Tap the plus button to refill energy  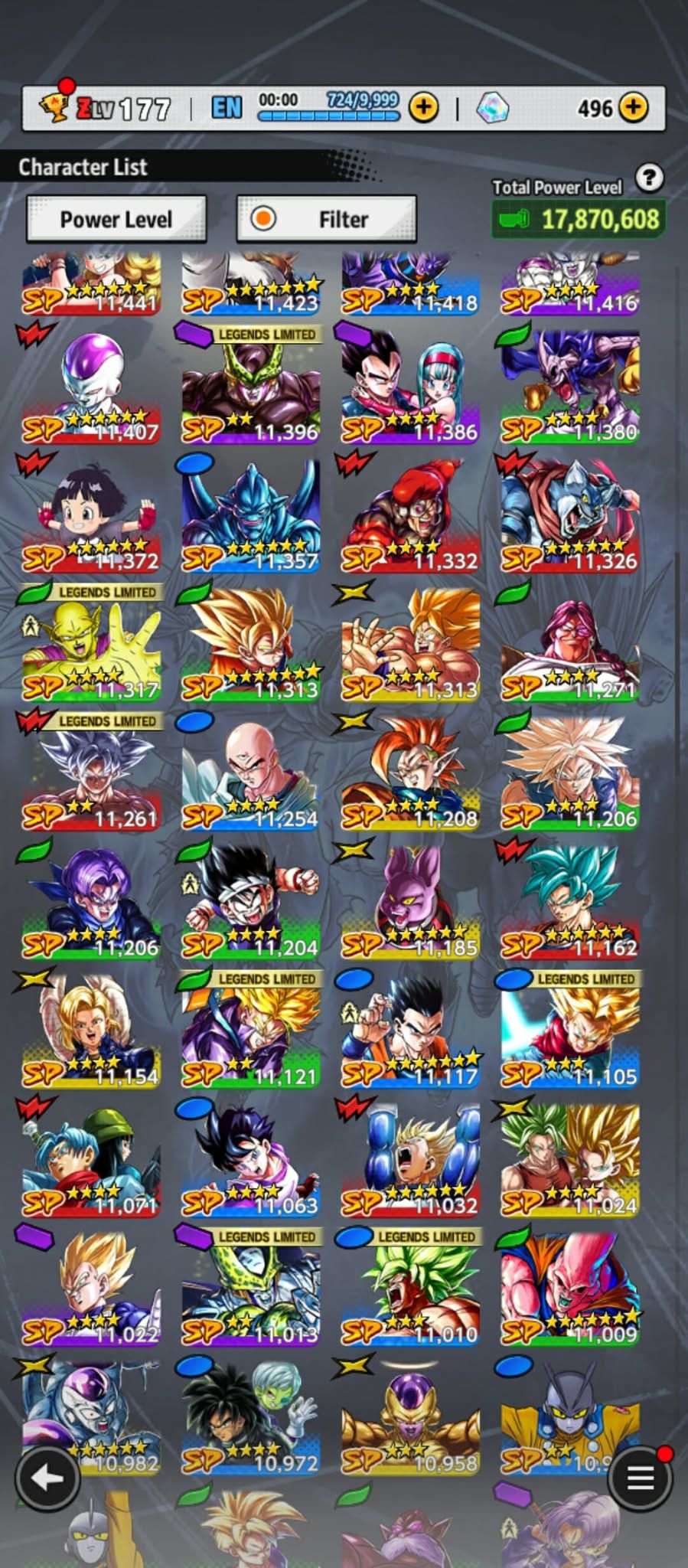[x=423, y=108]
